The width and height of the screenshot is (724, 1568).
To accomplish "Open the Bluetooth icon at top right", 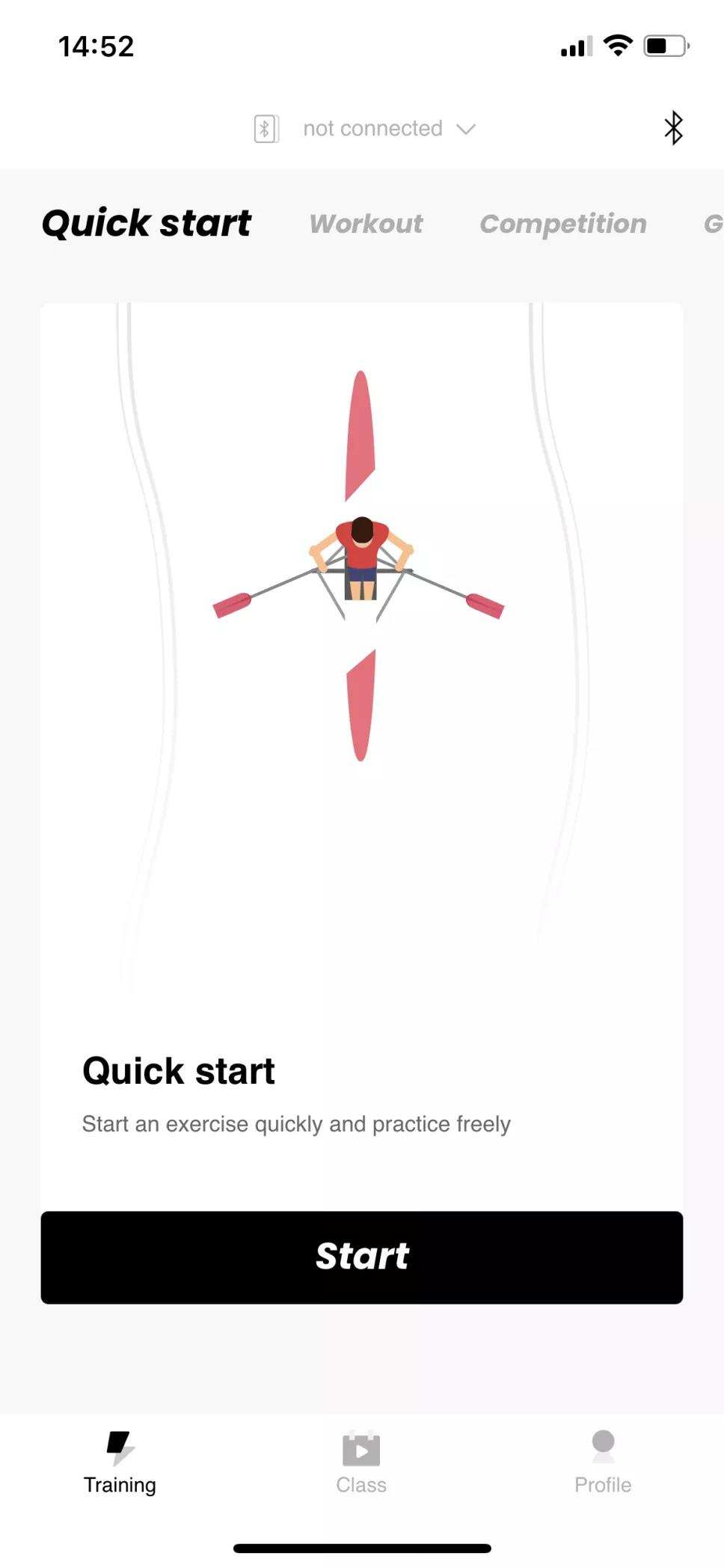I will click(673, 128).
